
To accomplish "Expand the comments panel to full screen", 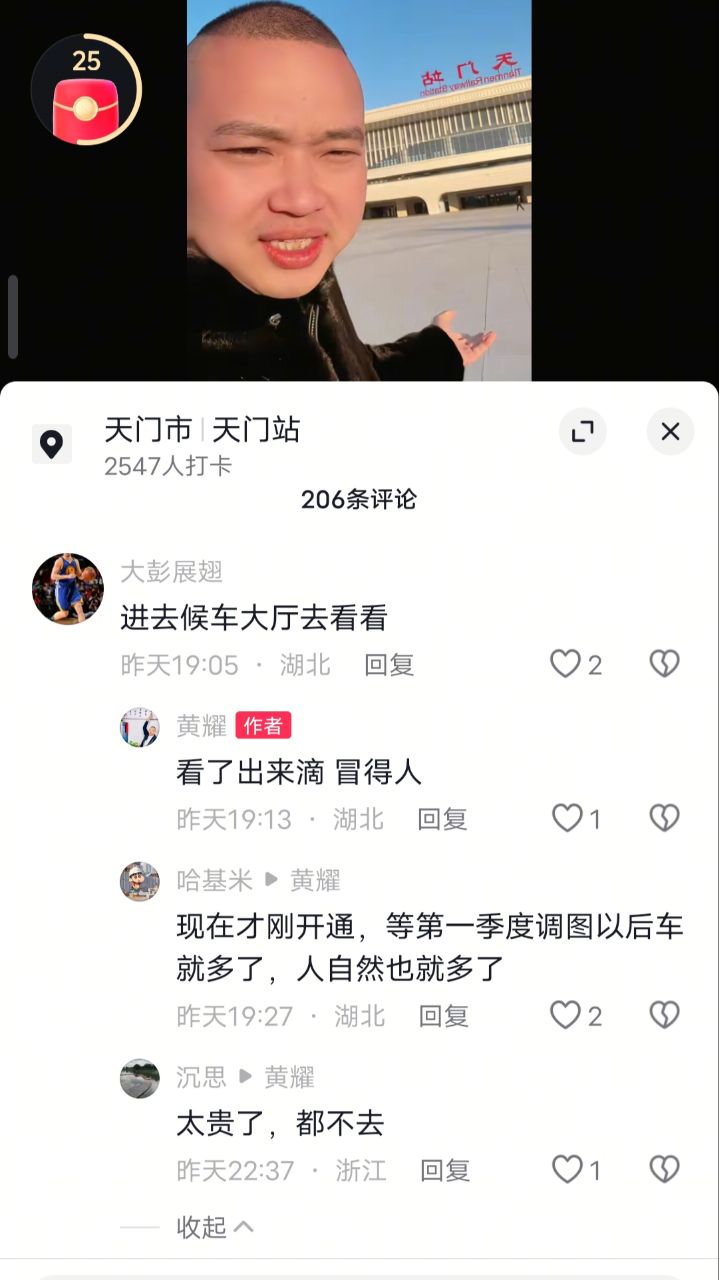I will tap(582, 432).
